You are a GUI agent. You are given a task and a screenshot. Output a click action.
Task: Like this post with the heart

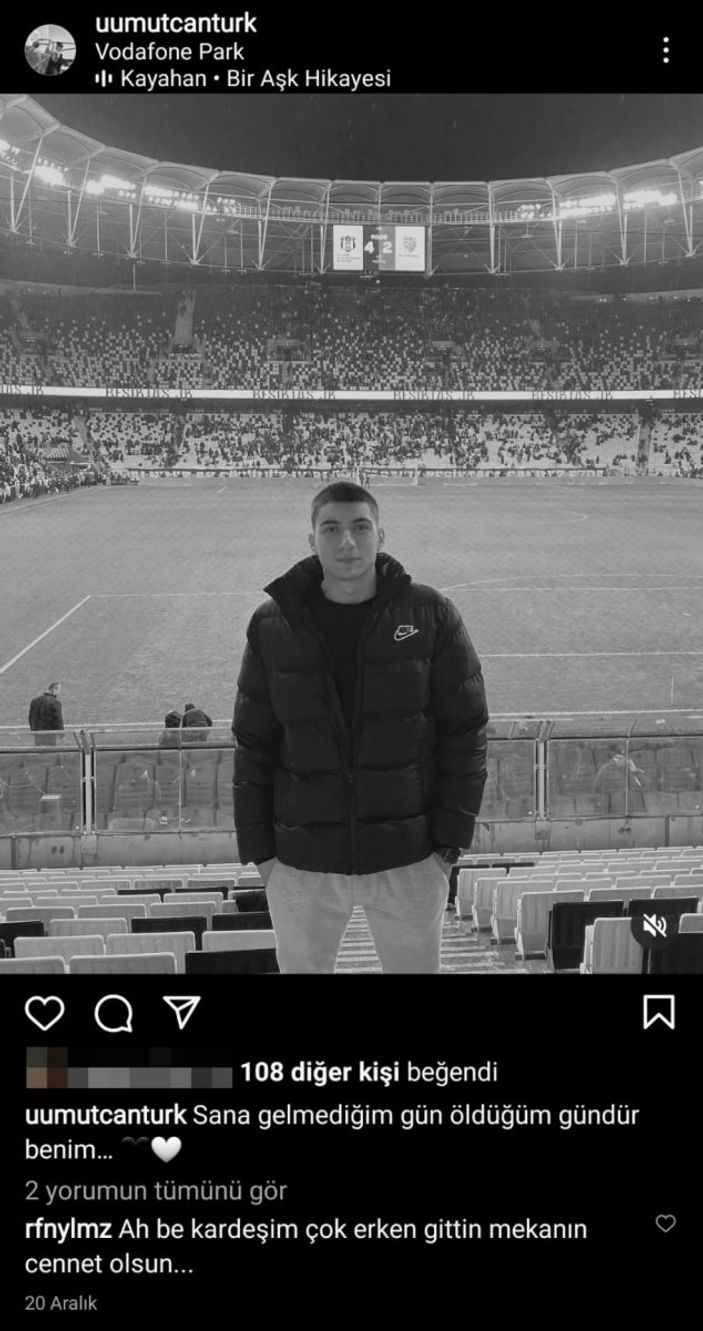pyautogui.click(x=44, y=1013)
